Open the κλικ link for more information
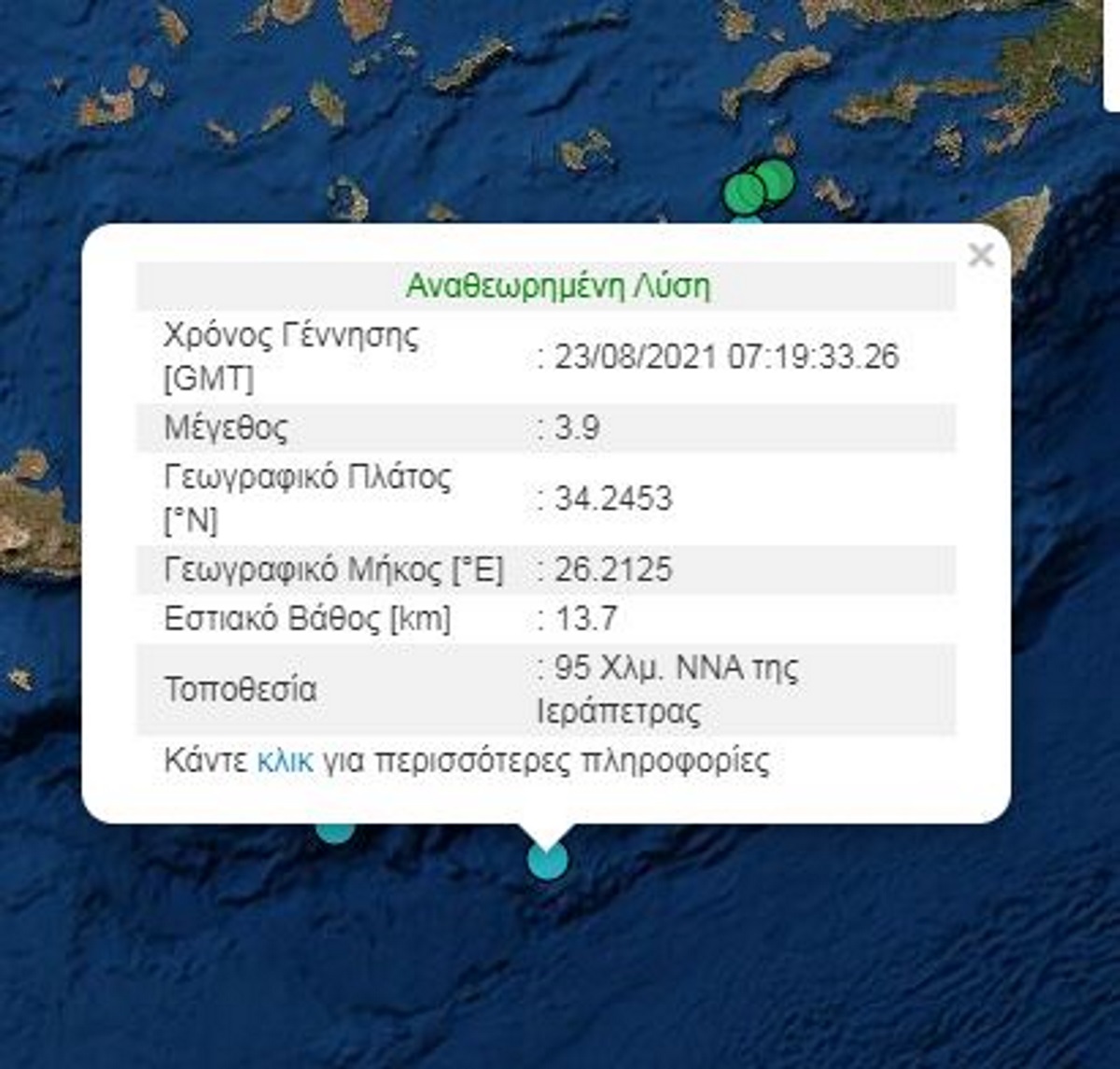Image resolution: width=1120 pixels, height=1069 pixels. pos(285,761)
